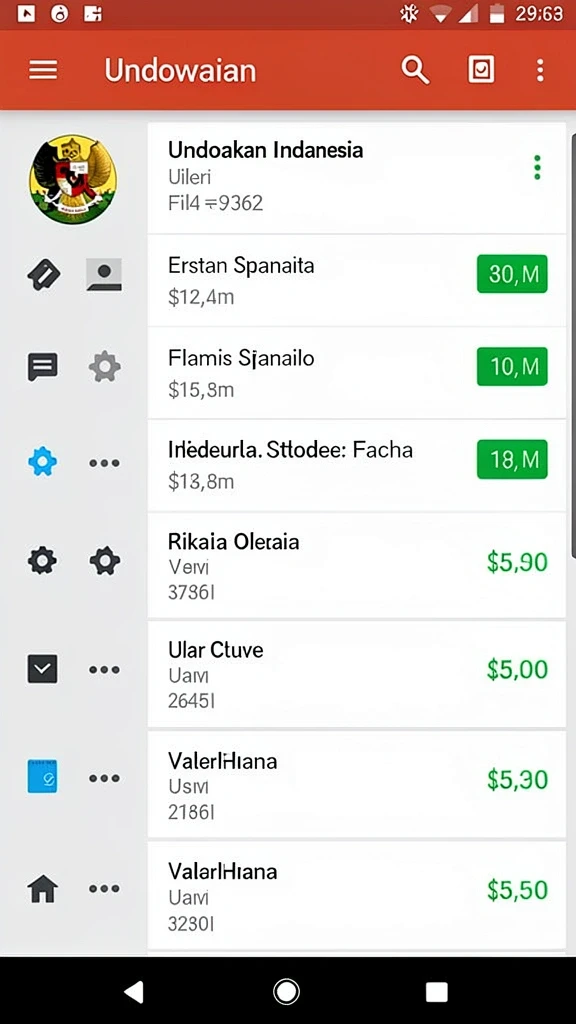The width and height of the screenshot is (576, 1024).
Task: Open the contact card icon in sidebar
Action: [104, 274]
